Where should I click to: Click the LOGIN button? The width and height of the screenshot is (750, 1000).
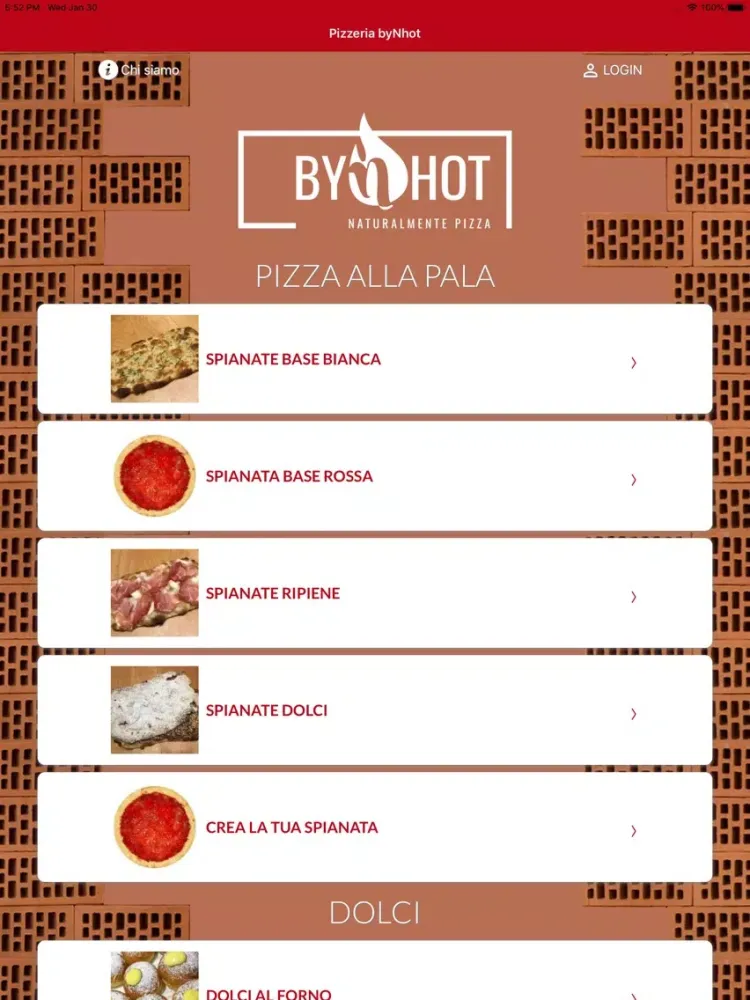(620, 70)
